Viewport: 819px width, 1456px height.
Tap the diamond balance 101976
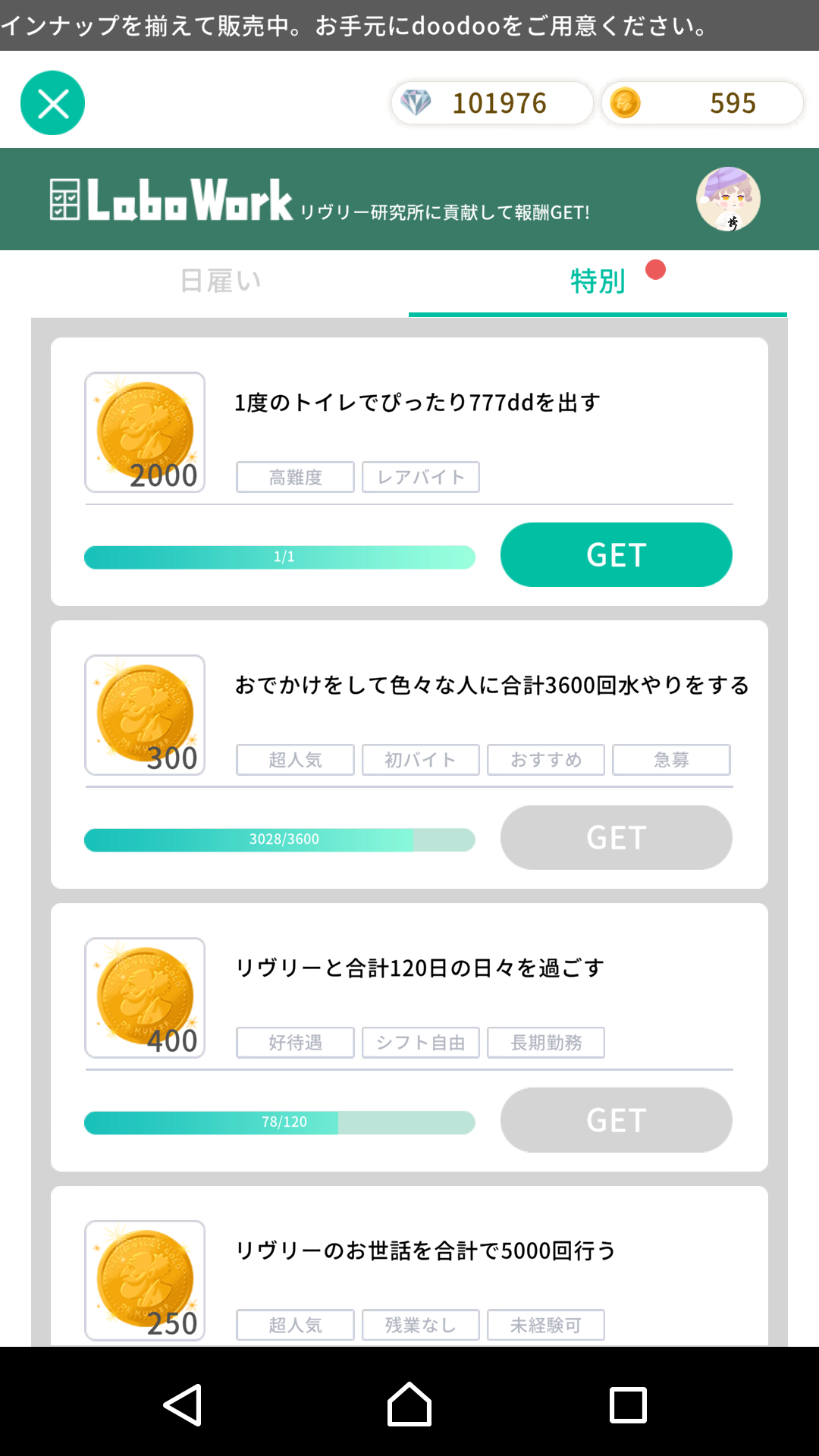(491, 102)
